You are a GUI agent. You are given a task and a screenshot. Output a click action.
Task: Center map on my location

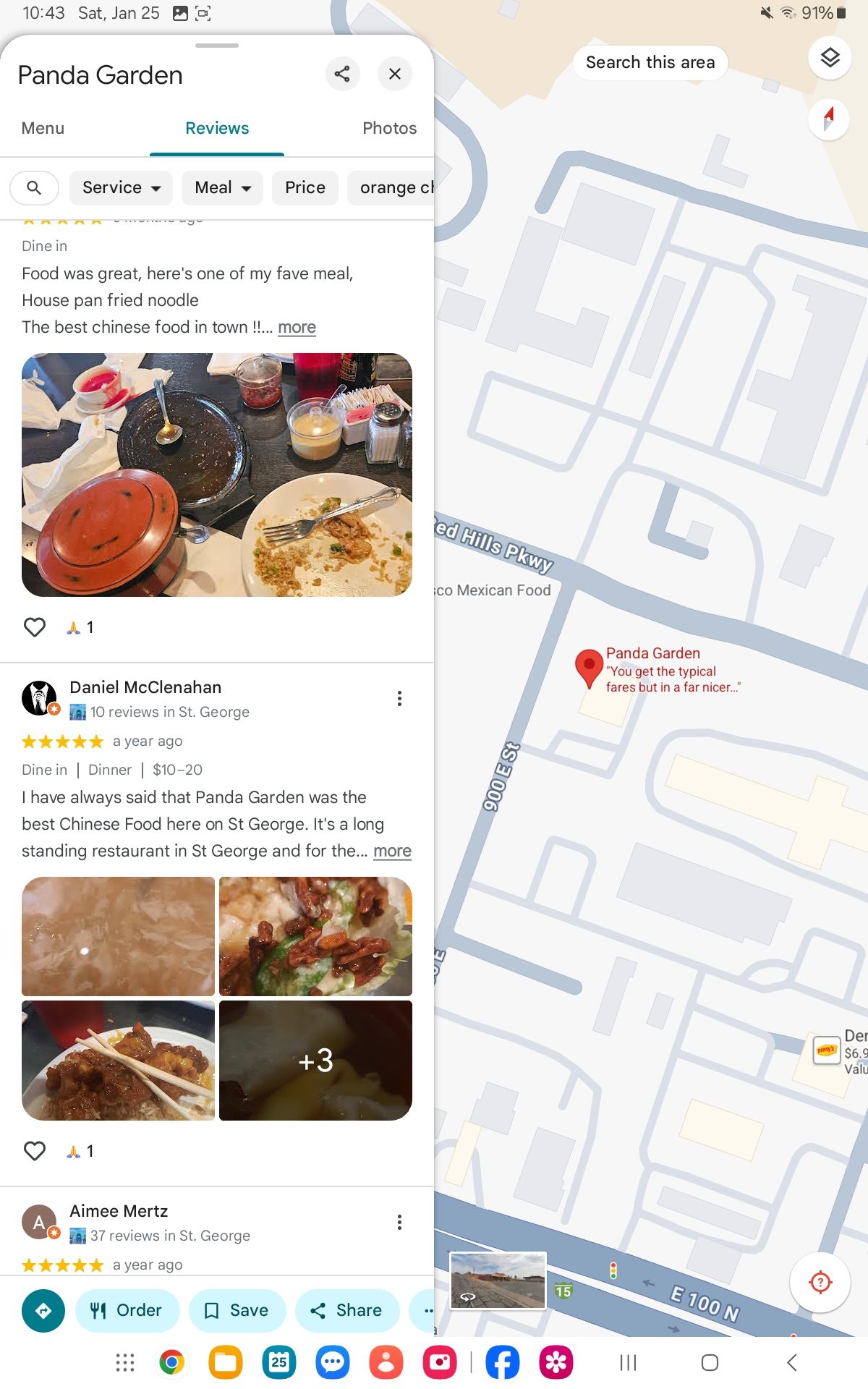[820, 1282]
